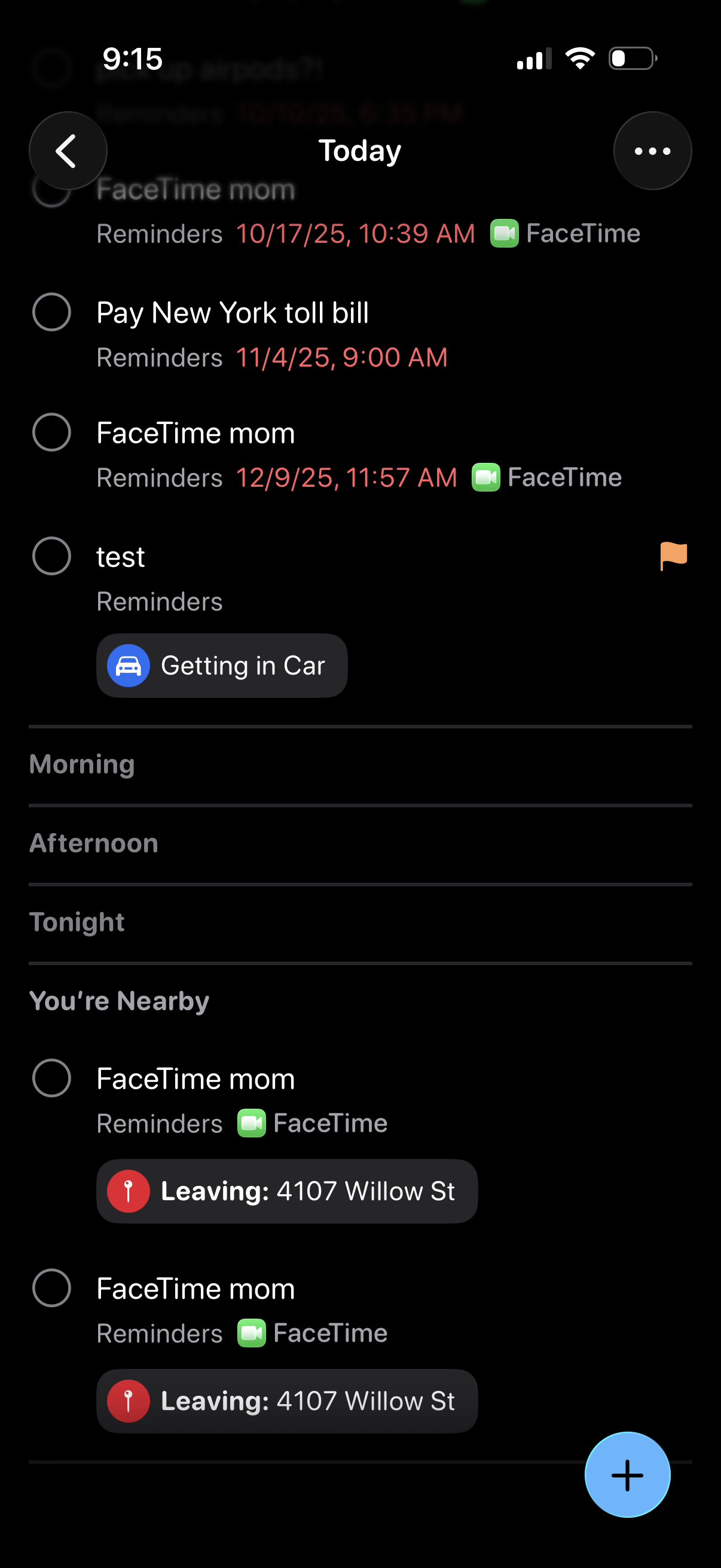Screen dimensions: 721x1568
Task: Tap the Morning section header
Action: tap(82, 764)
